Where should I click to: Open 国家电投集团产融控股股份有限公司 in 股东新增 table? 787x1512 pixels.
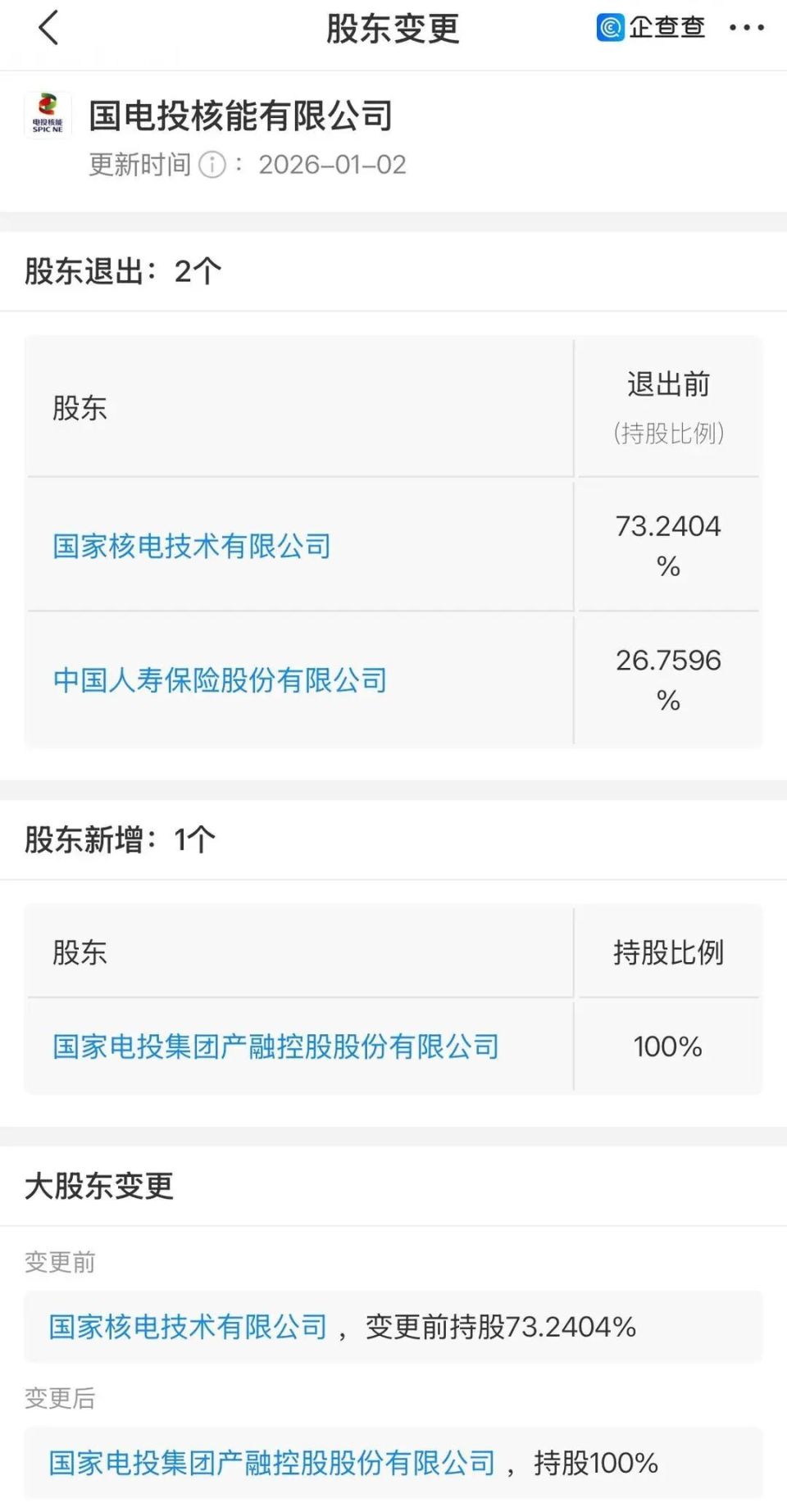pyautogui.click(x=275, y=1046)
